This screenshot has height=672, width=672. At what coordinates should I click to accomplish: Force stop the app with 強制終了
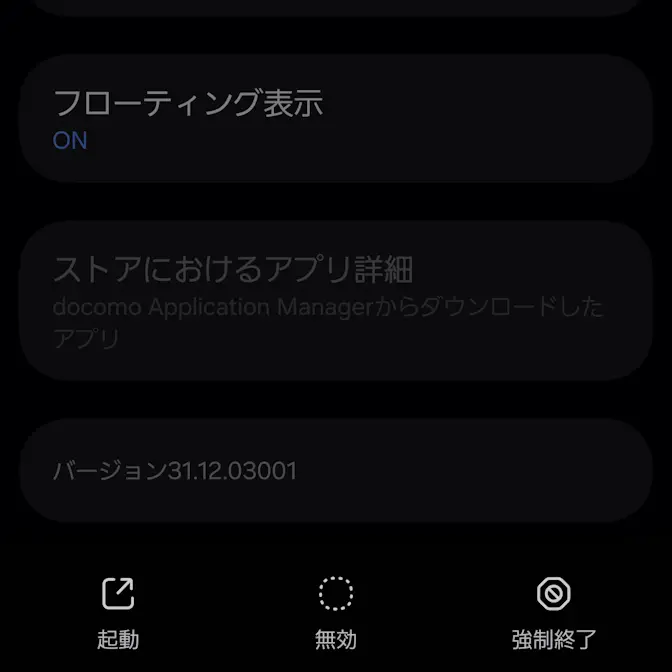coord(553,611)
